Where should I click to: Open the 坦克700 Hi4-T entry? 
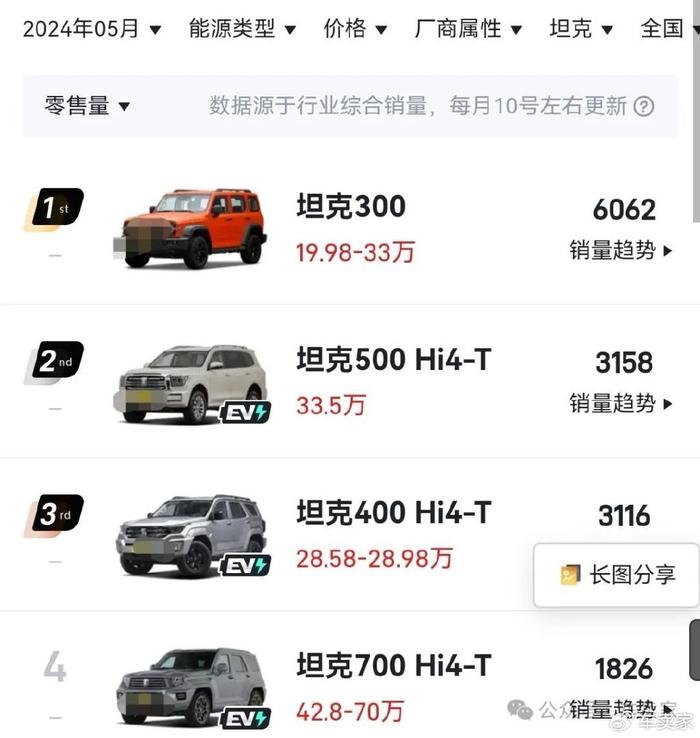tap(393, 665)
